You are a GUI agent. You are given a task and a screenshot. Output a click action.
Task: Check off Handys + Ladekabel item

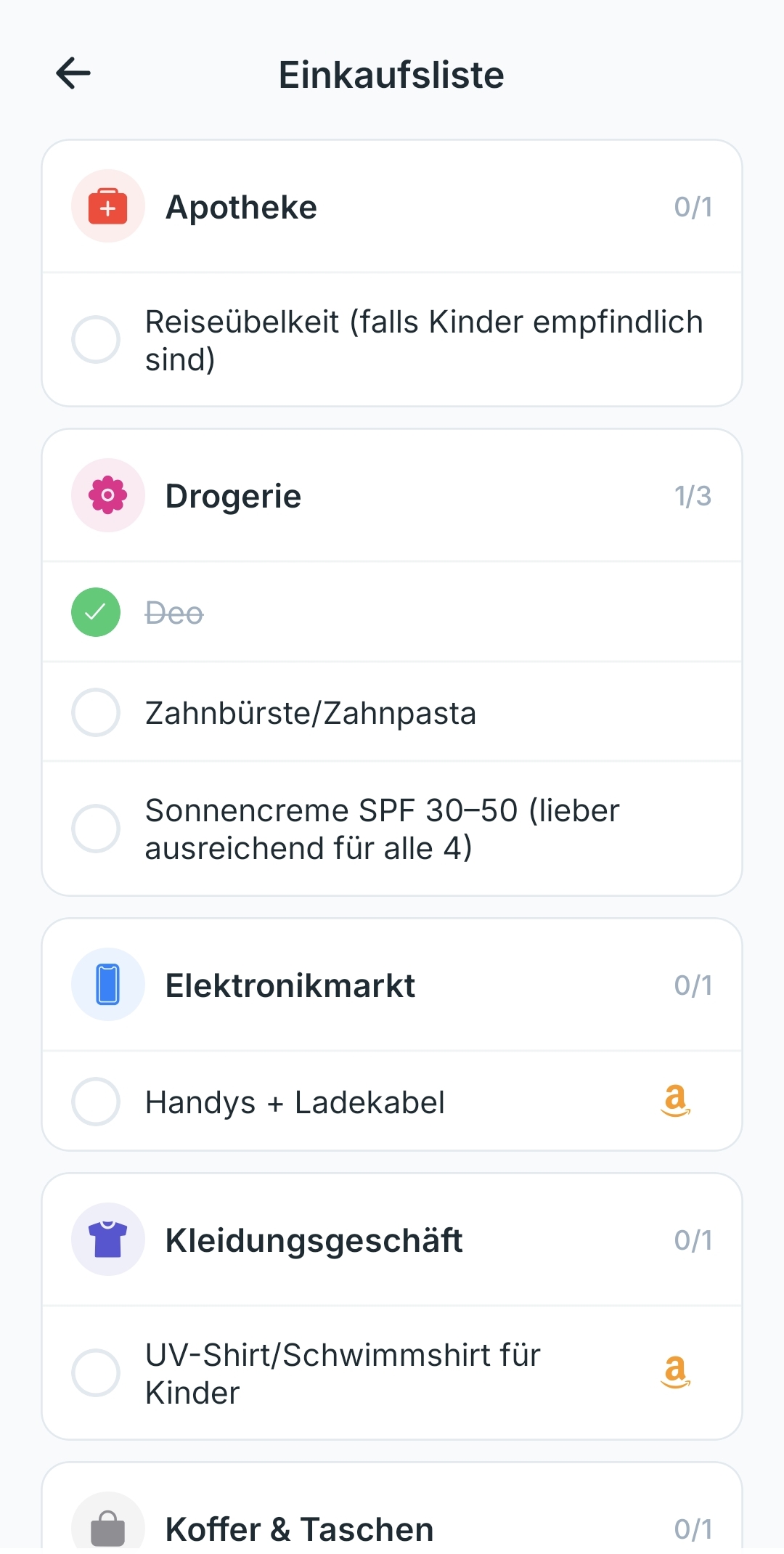(95, 1102)
